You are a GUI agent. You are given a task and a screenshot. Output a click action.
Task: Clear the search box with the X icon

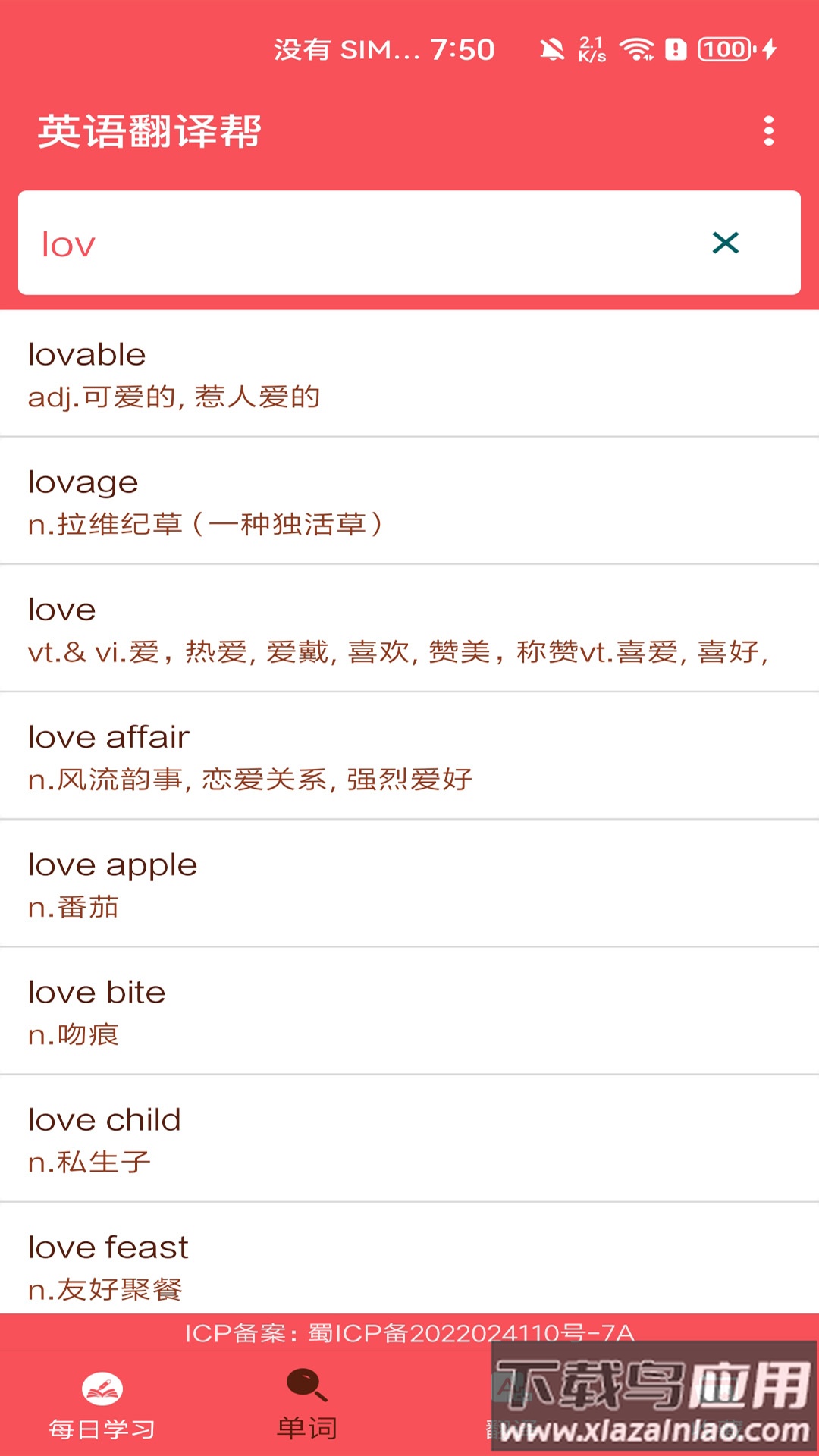click(726, 243)
